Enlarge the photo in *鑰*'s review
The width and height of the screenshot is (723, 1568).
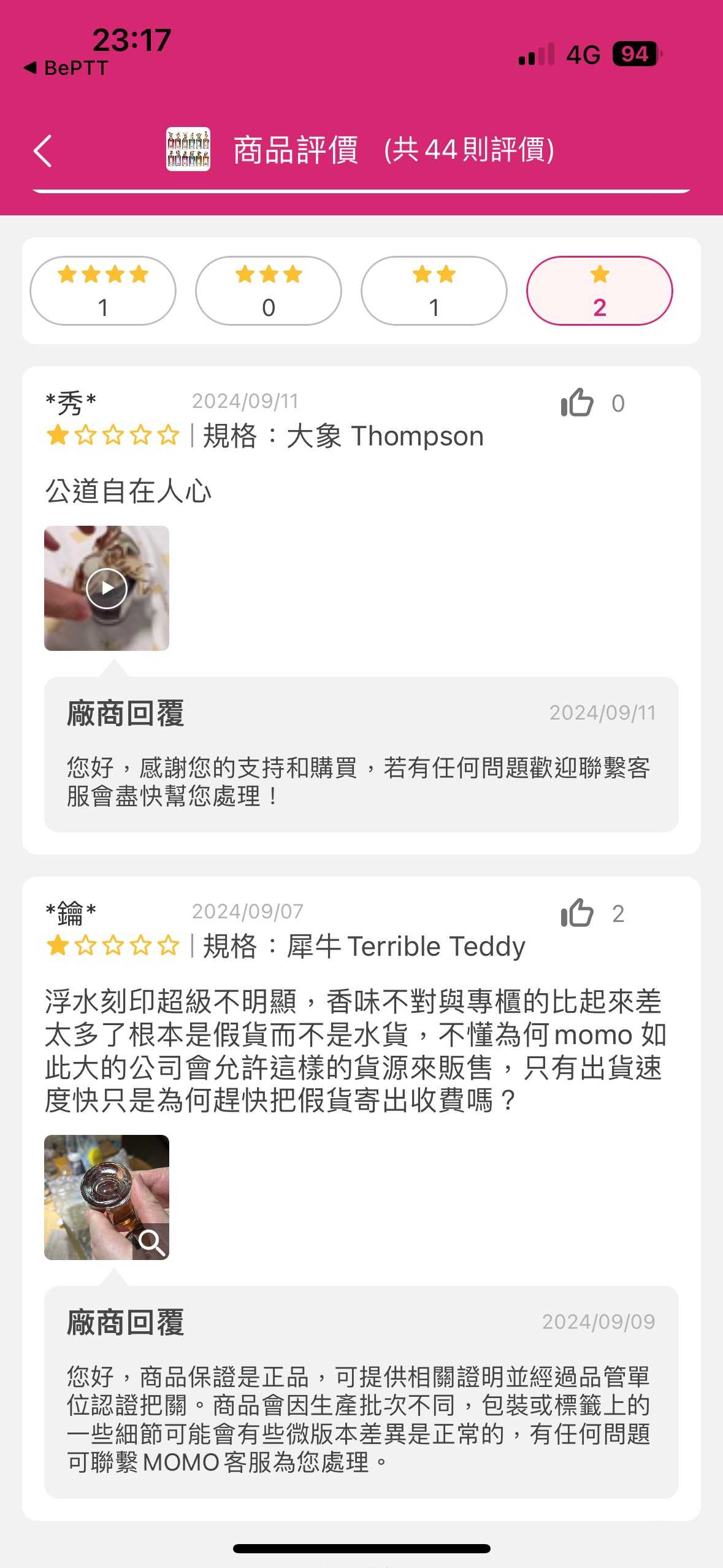(107, 1197)
